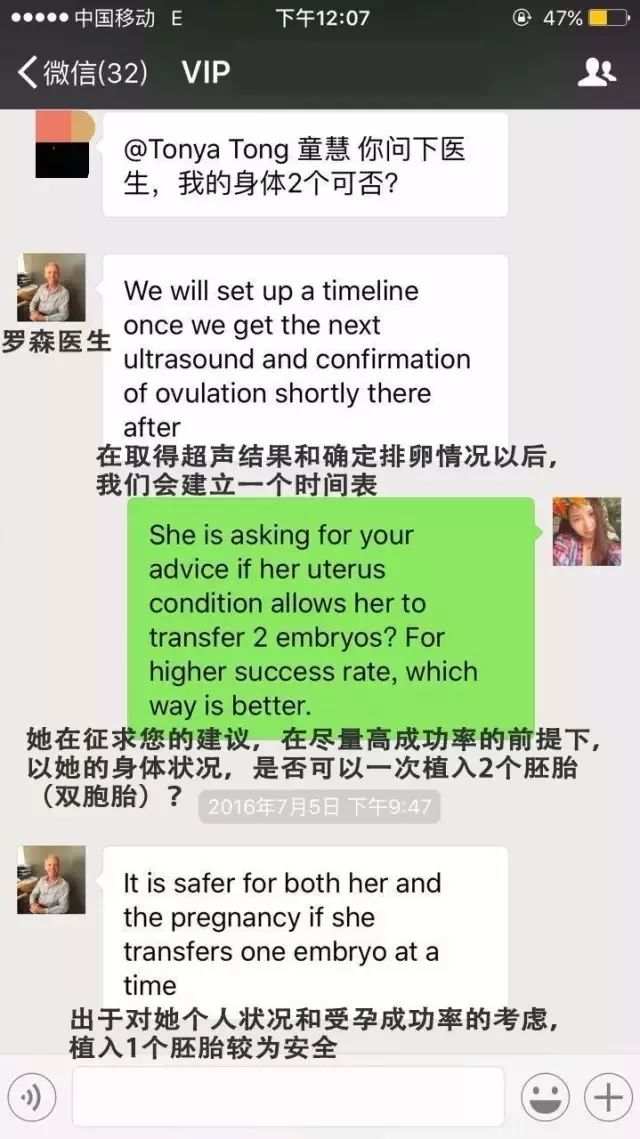640x1139 pixels.
Task: Open the group members info icon
Action: (x=596, y=73)
